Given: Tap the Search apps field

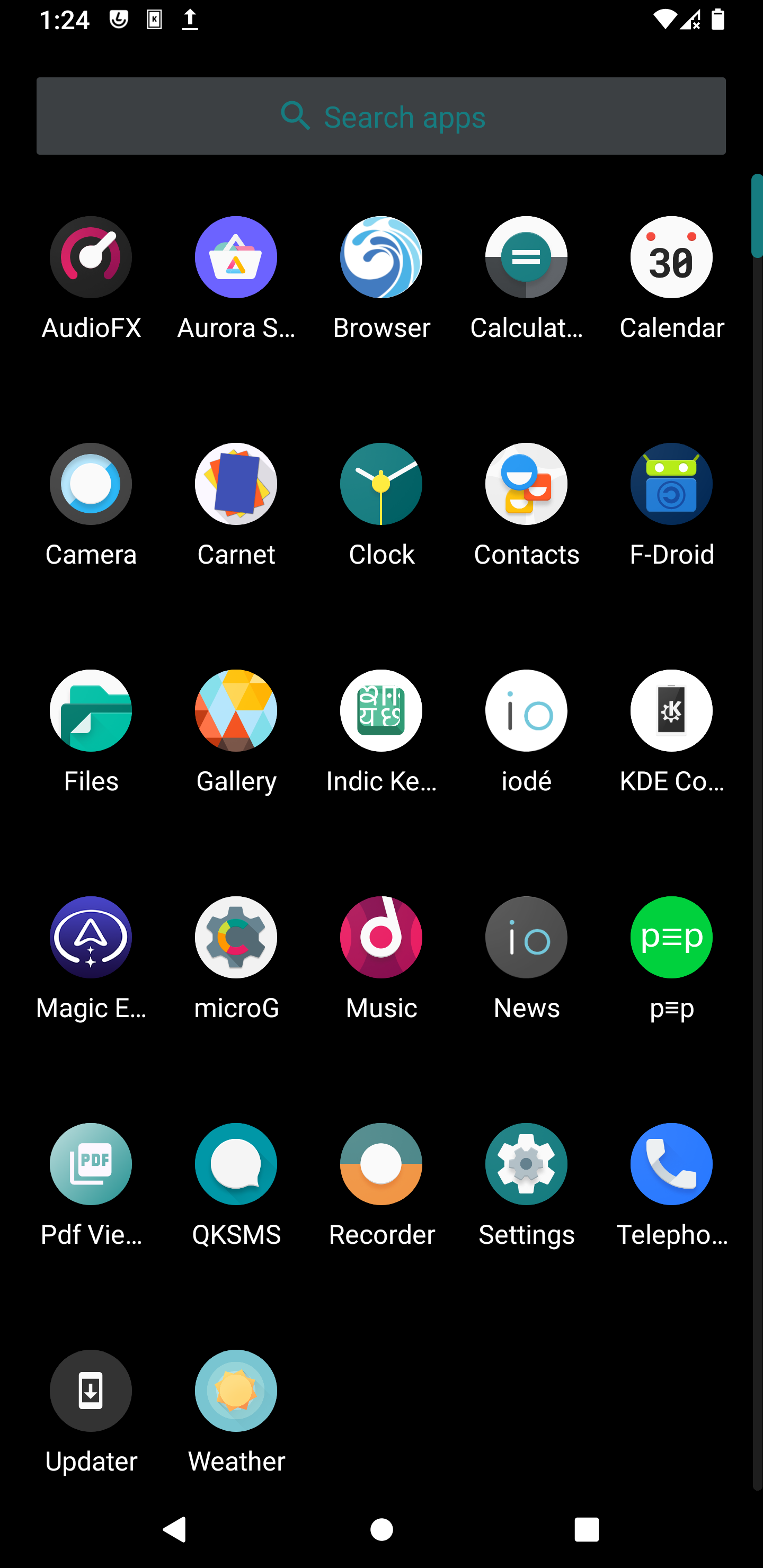Looking at the screenshot, I should point(380,115).
